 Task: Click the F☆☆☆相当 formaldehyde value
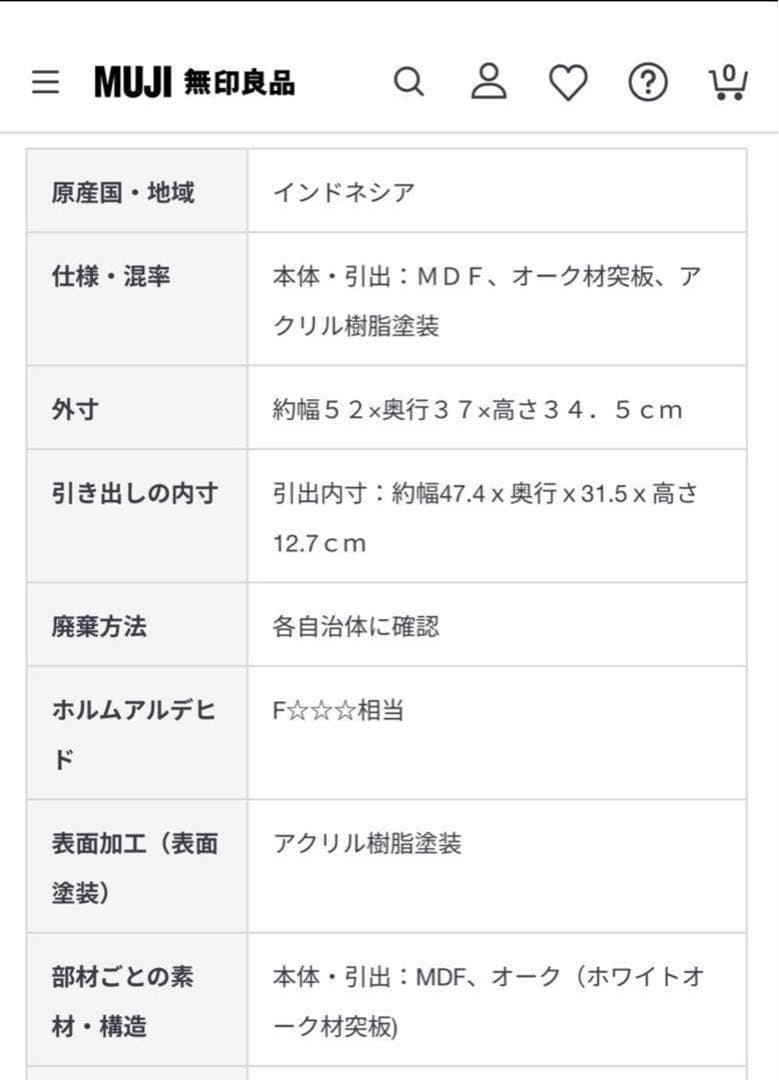coord(335,712)
